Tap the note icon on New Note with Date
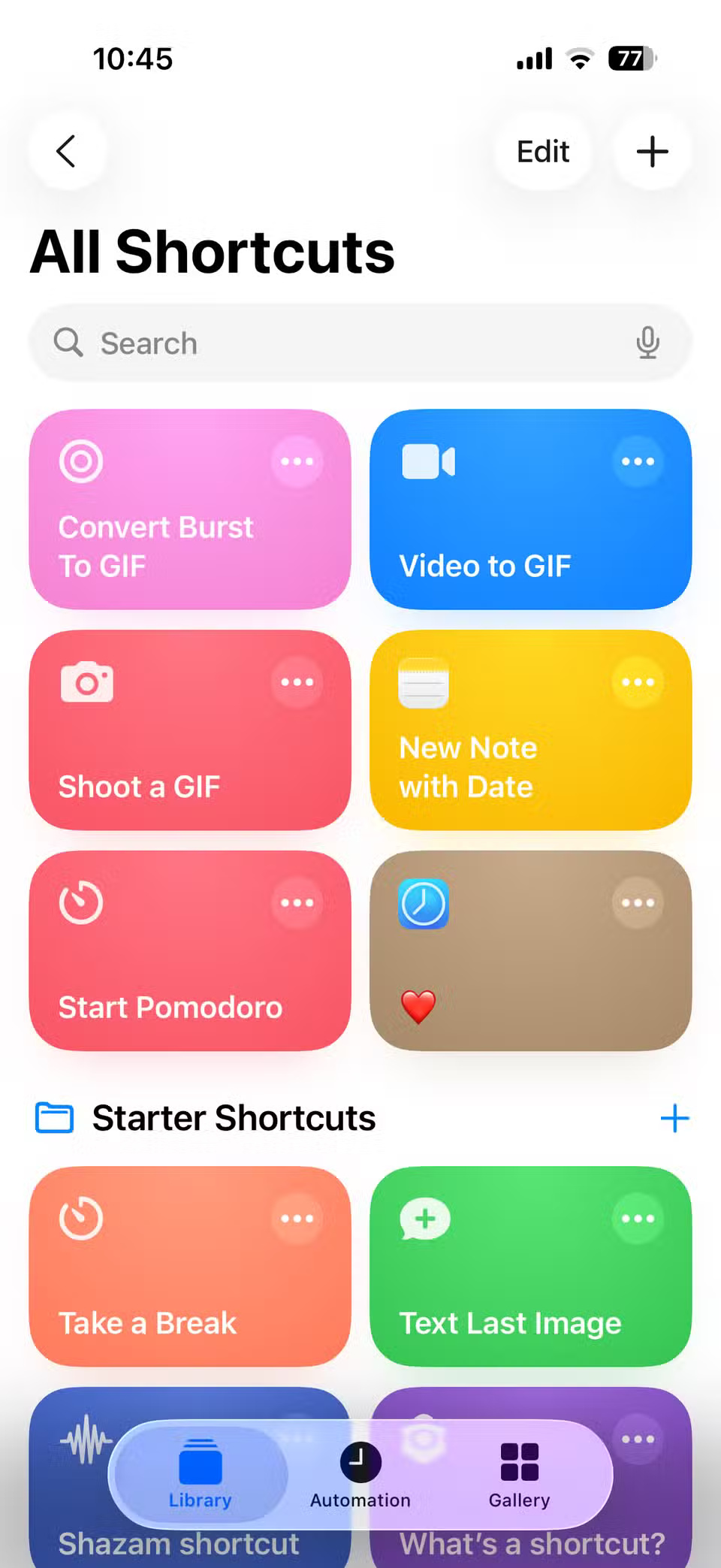The height and width of the screenshot is (1568, 721). 423,682
